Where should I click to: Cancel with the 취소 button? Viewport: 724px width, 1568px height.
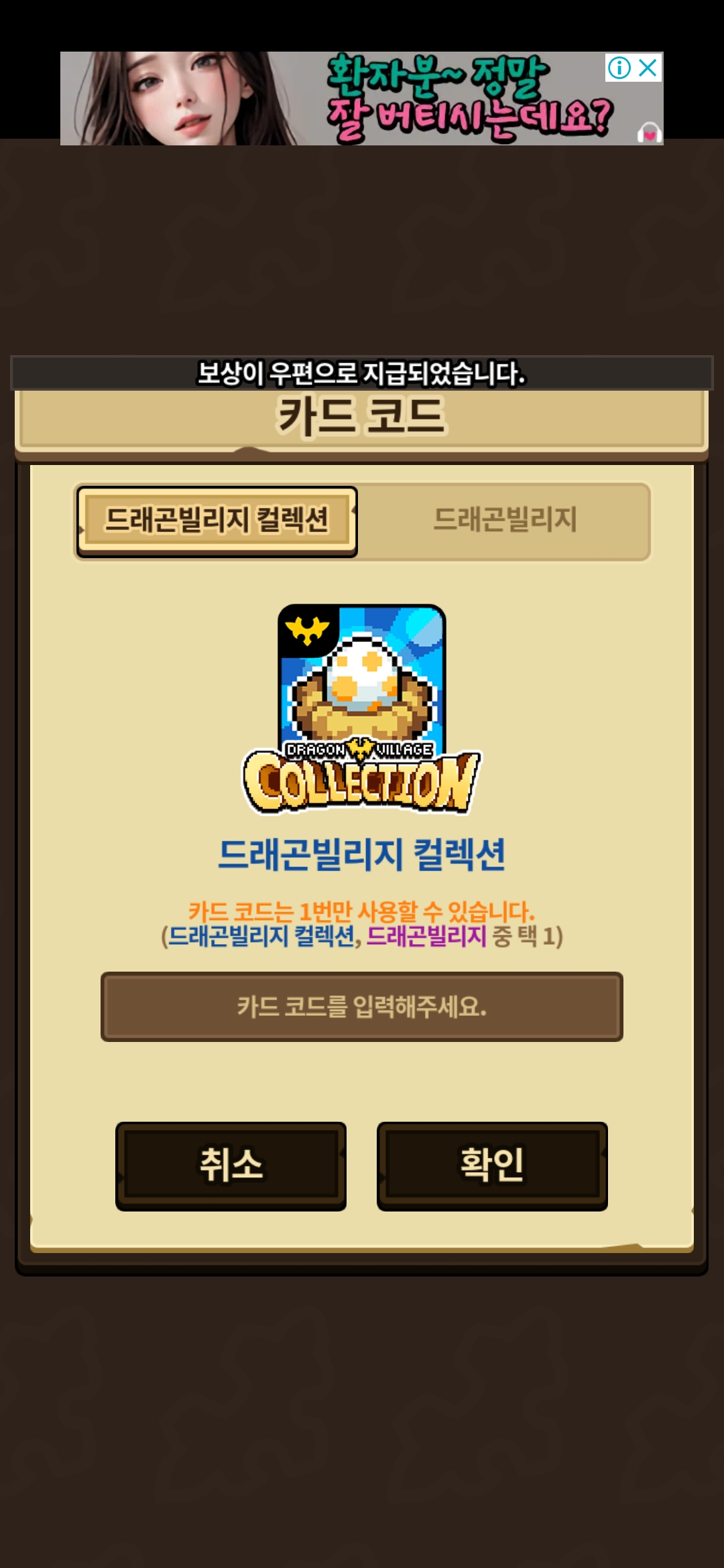pos(231,1165)
